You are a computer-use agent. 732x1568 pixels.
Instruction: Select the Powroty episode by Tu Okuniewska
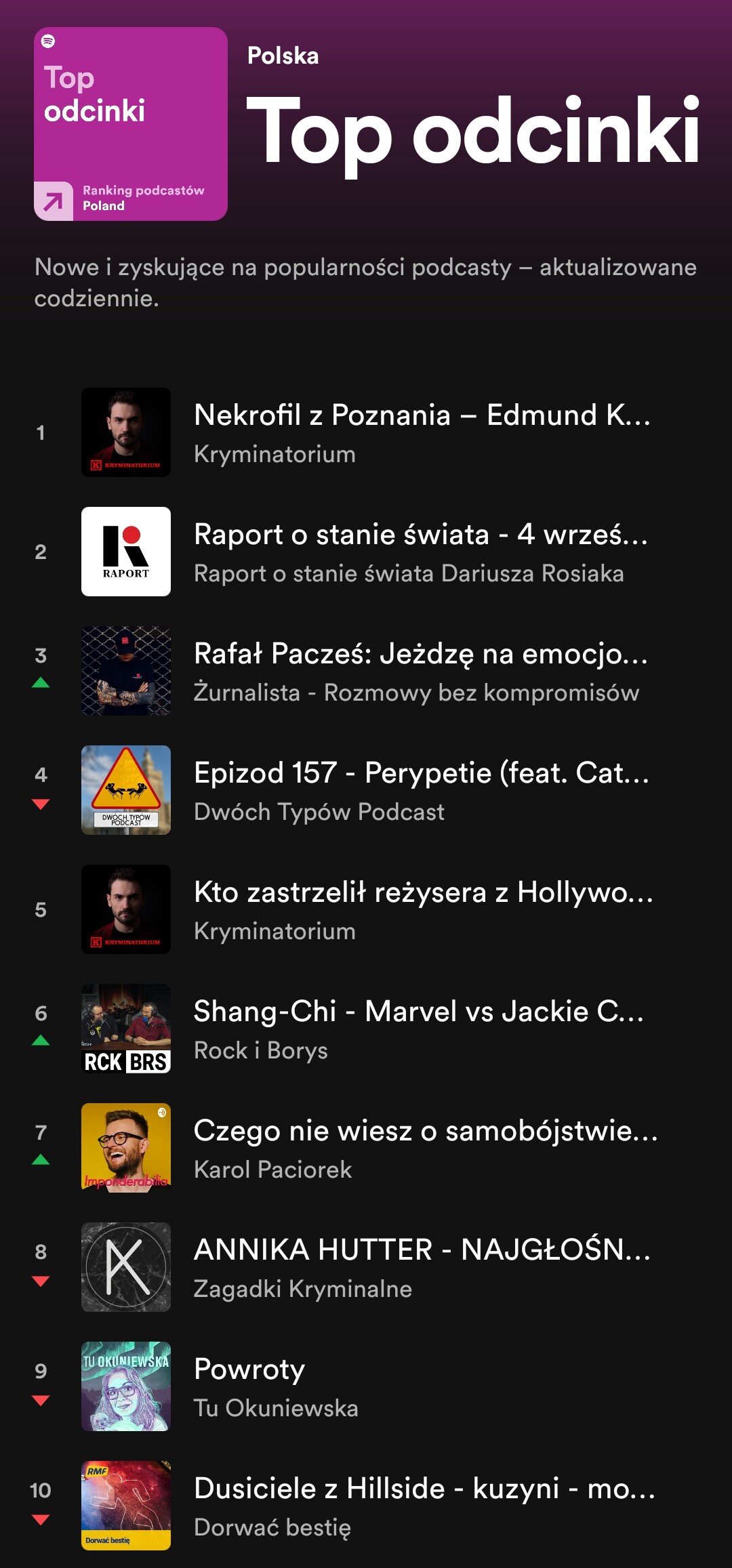tap(249, 1370)
